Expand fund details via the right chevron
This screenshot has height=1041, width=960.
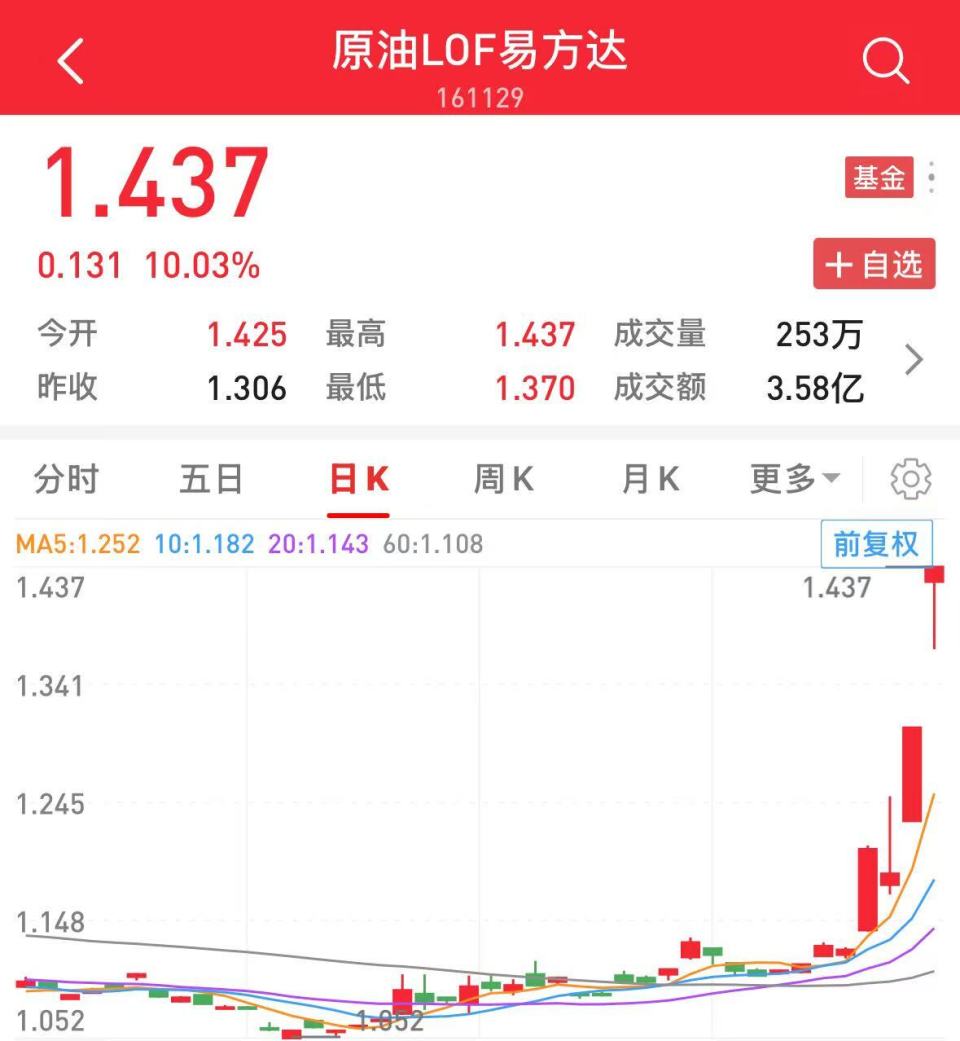pos(913,360)
